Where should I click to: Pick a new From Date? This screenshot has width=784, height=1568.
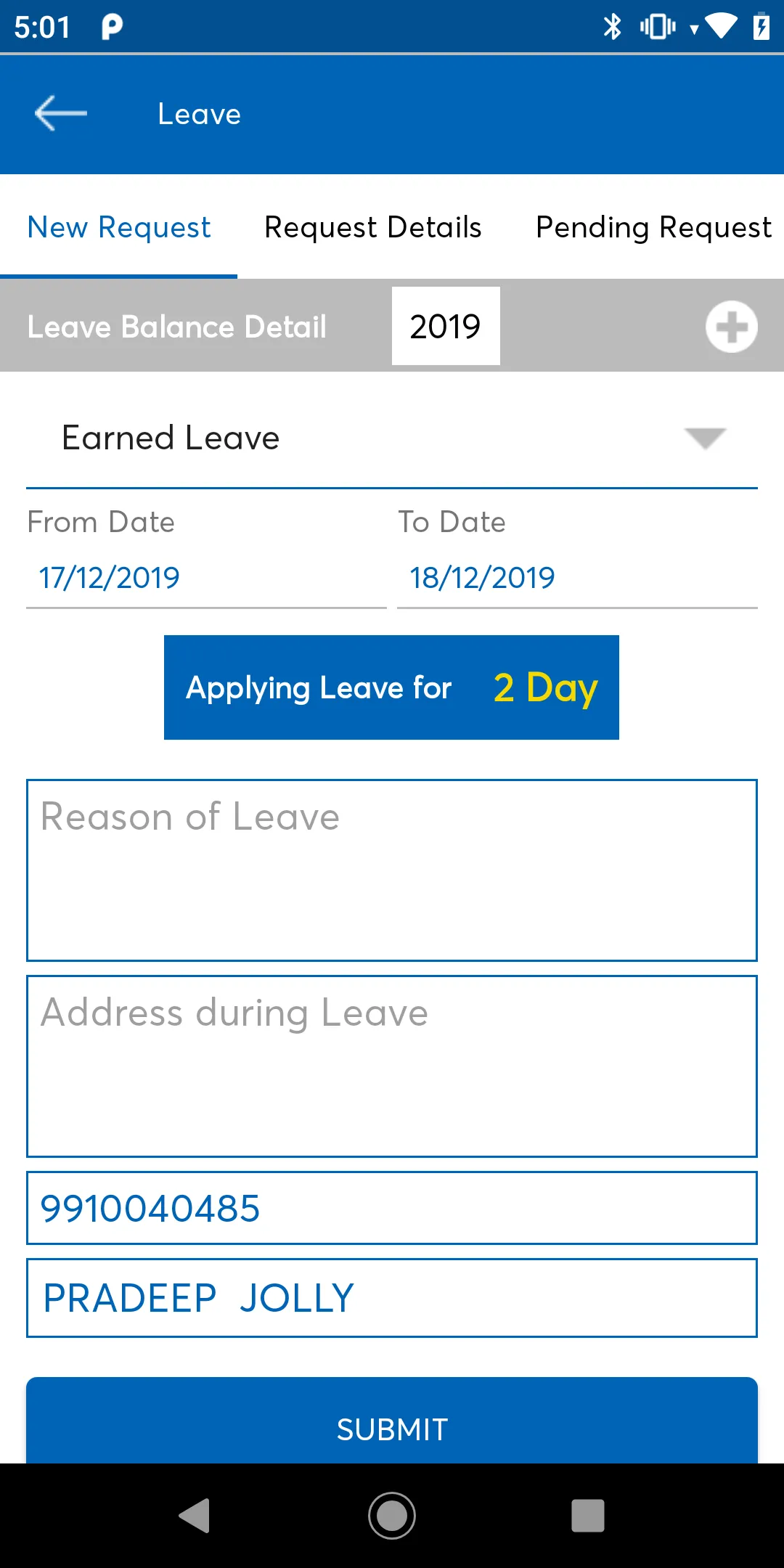tap(206, 578)
